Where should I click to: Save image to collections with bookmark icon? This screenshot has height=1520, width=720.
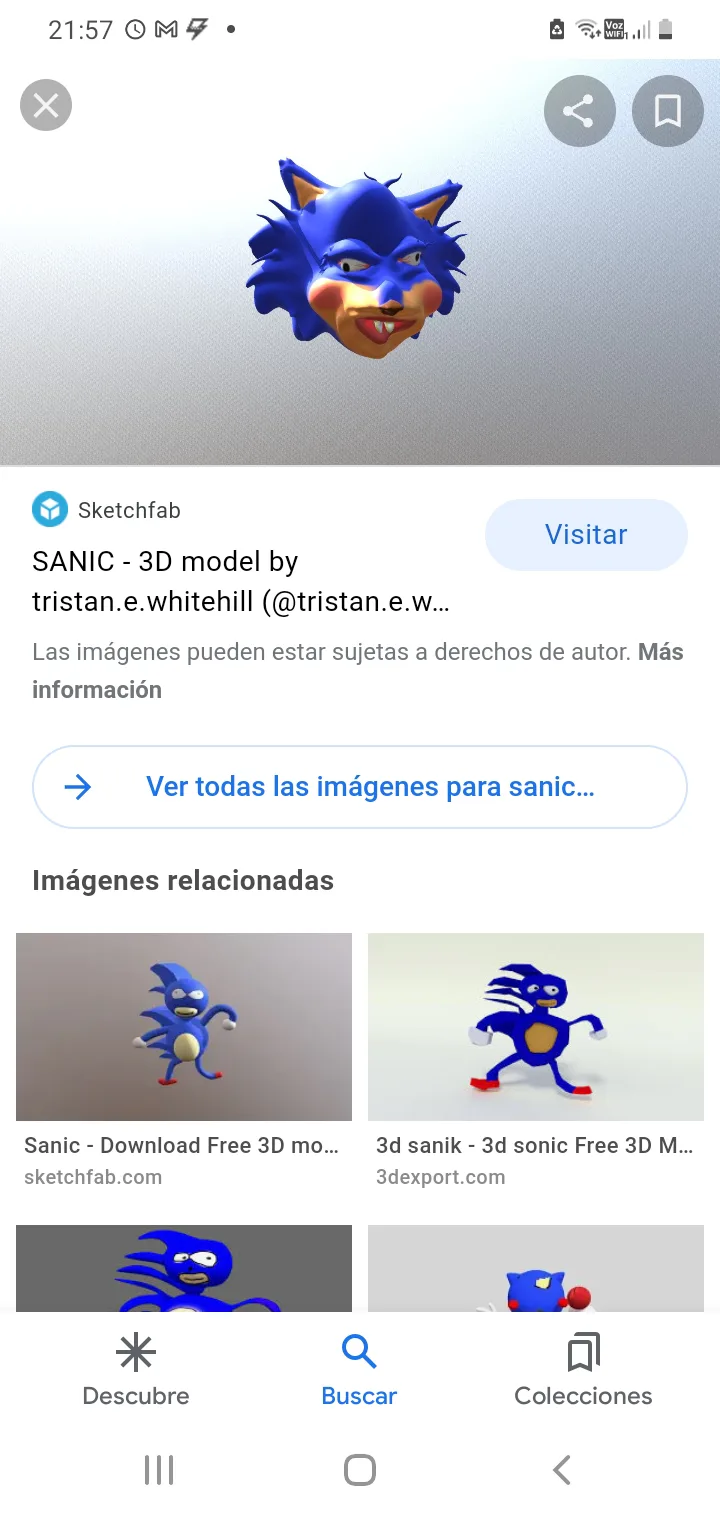coord(667,111)
